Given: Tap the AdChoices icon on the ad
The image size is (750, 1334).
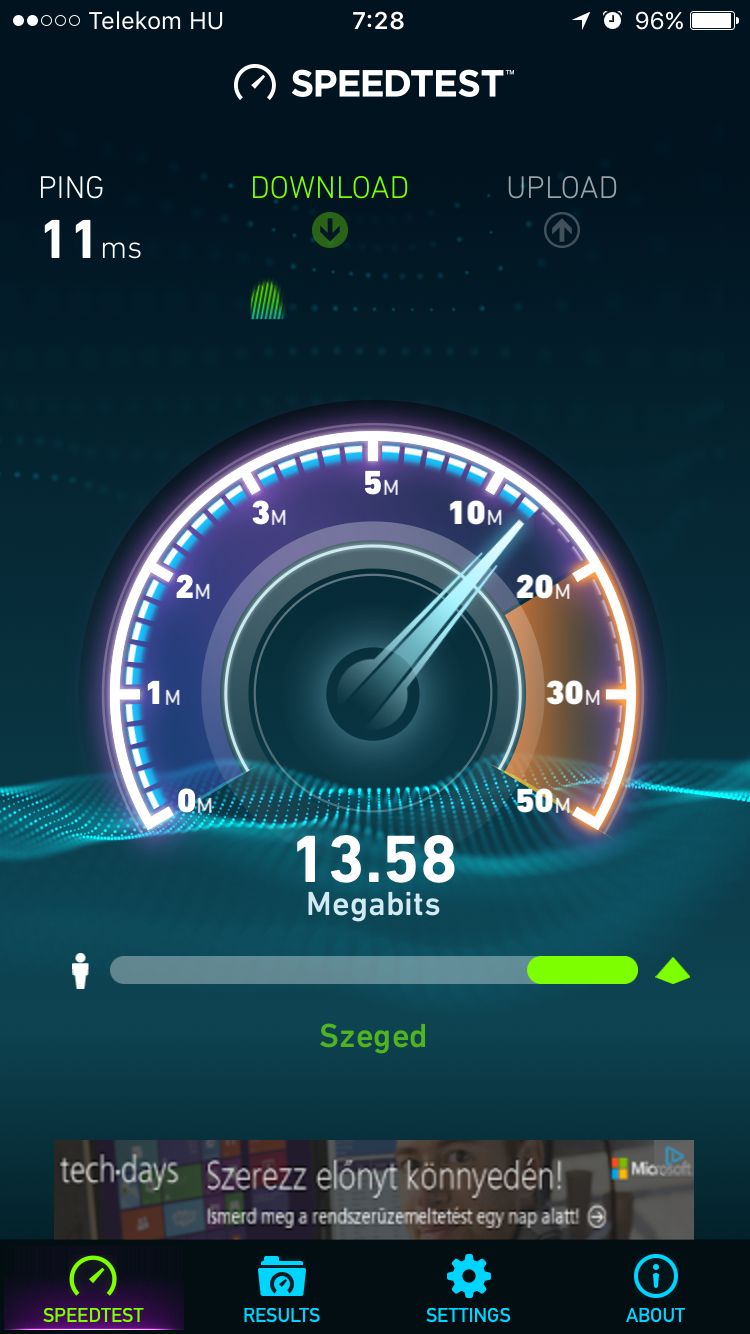Looking at the screenshot, I should (677, 1158).
